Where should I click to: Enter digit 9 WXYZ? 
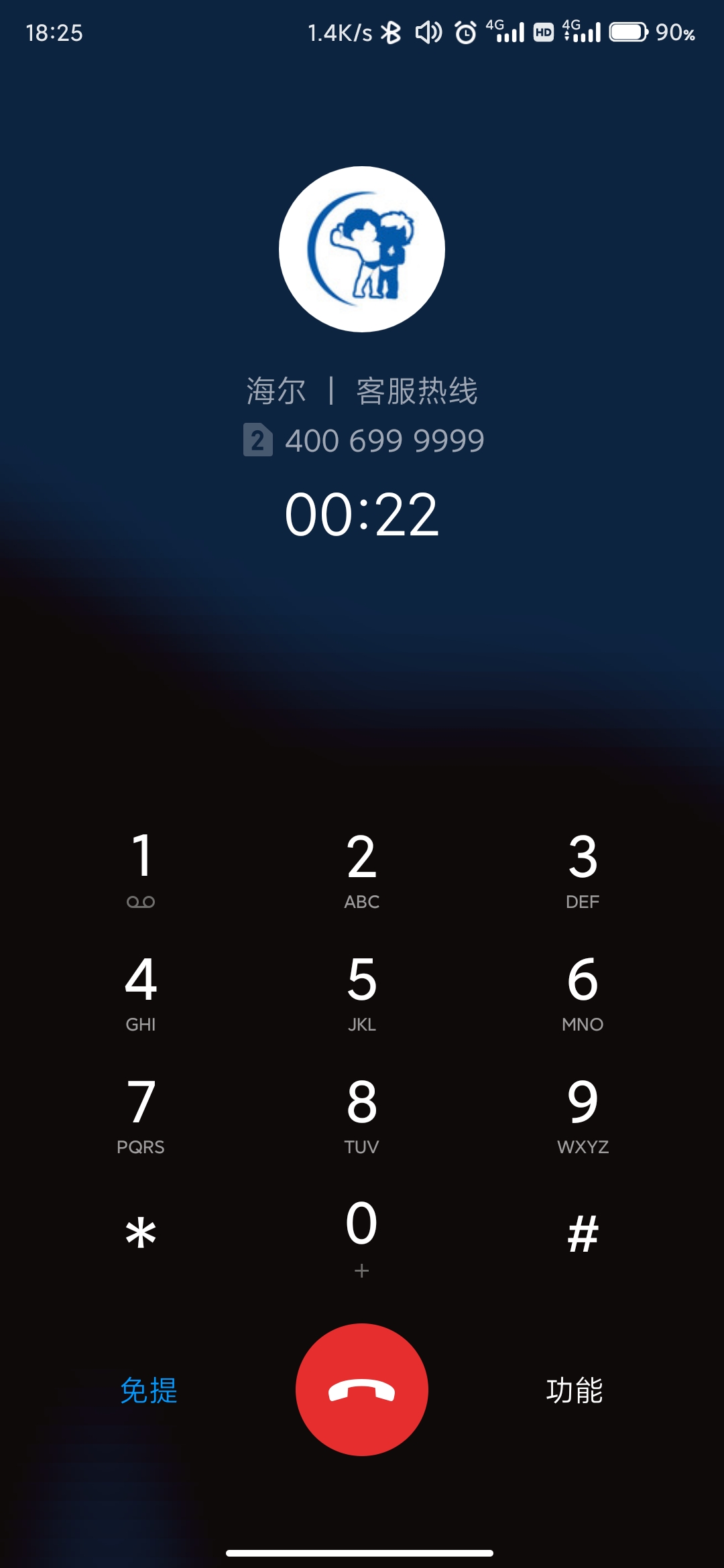(583, 1113)
